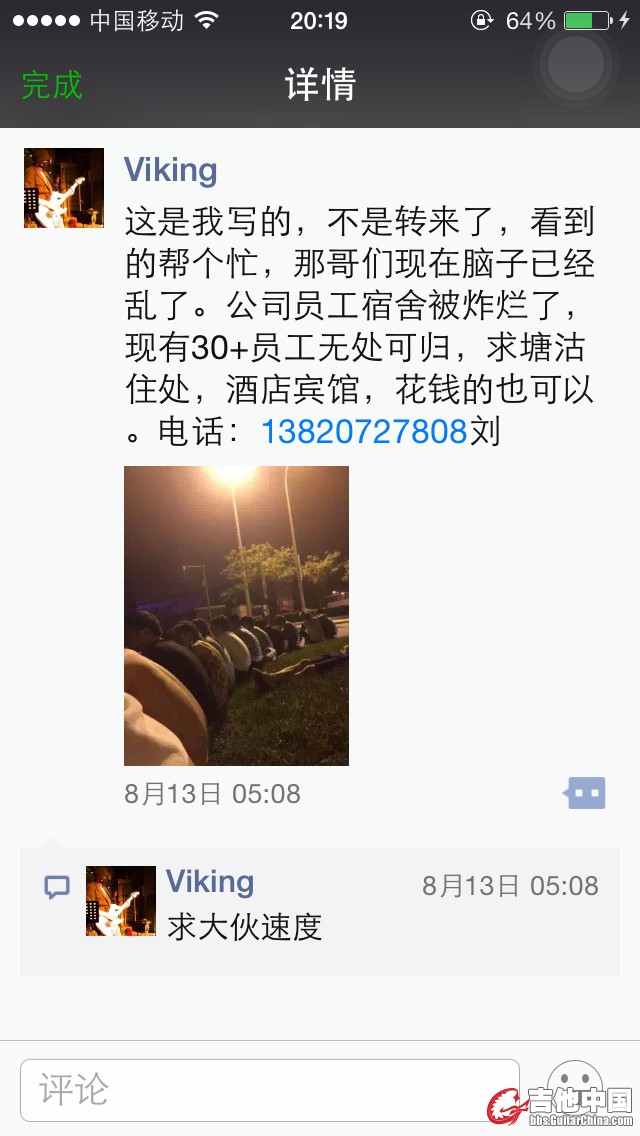Tap Viking's name in the 求大伙速度 comment
The width and height of the screenshot is (640, 1136).
click(210, 882)
